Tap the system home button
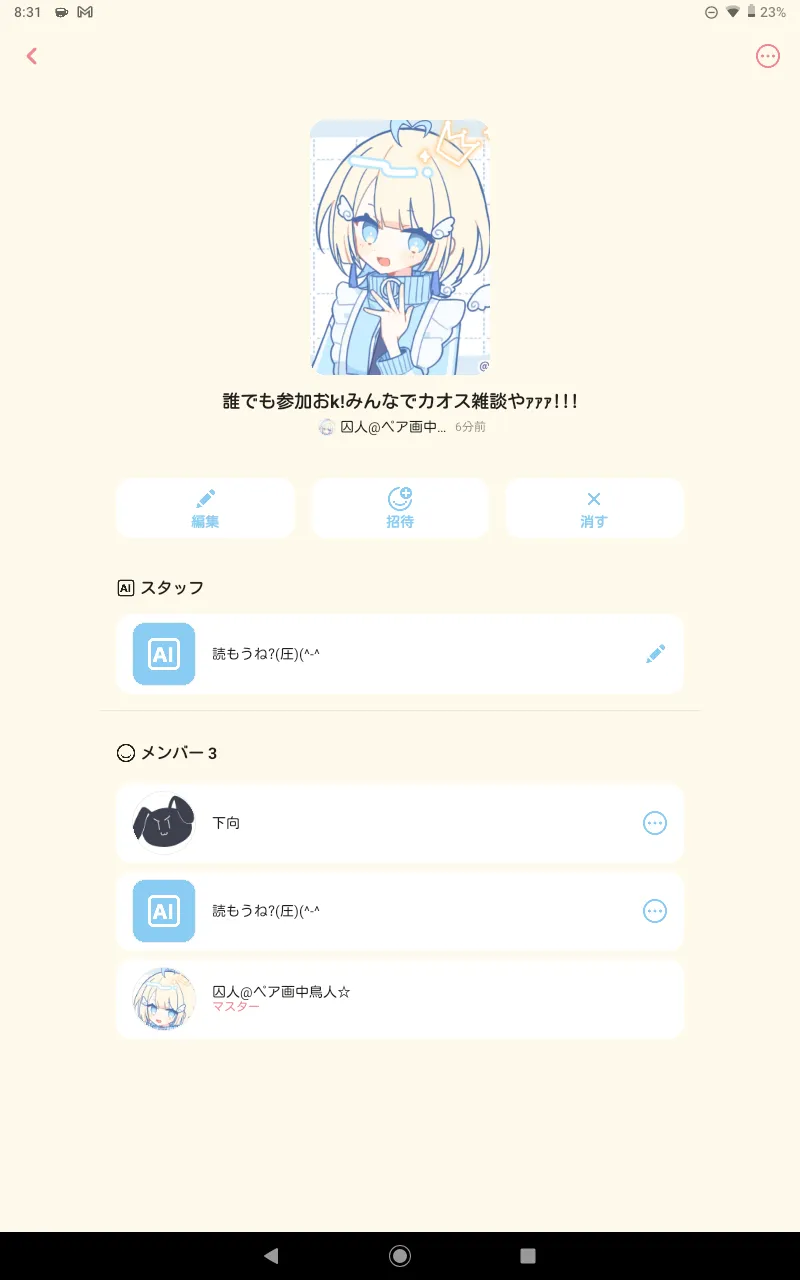This screenshot has width=800, height=1280. pyautogui.click(x=400, y=1256)
